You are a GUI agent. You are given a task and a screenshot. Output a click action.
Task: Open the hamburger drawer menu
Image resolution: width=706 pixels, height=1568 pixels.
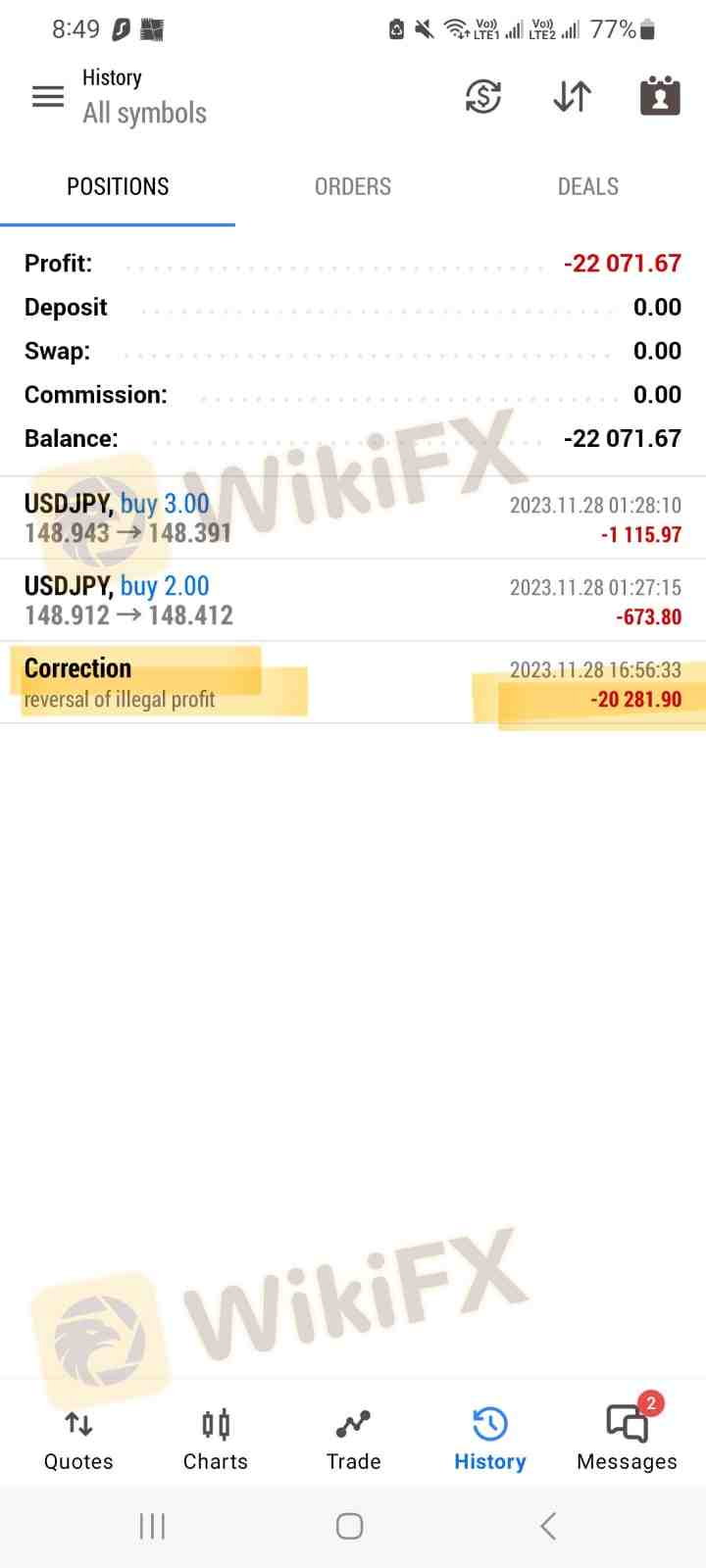point(48,96)
